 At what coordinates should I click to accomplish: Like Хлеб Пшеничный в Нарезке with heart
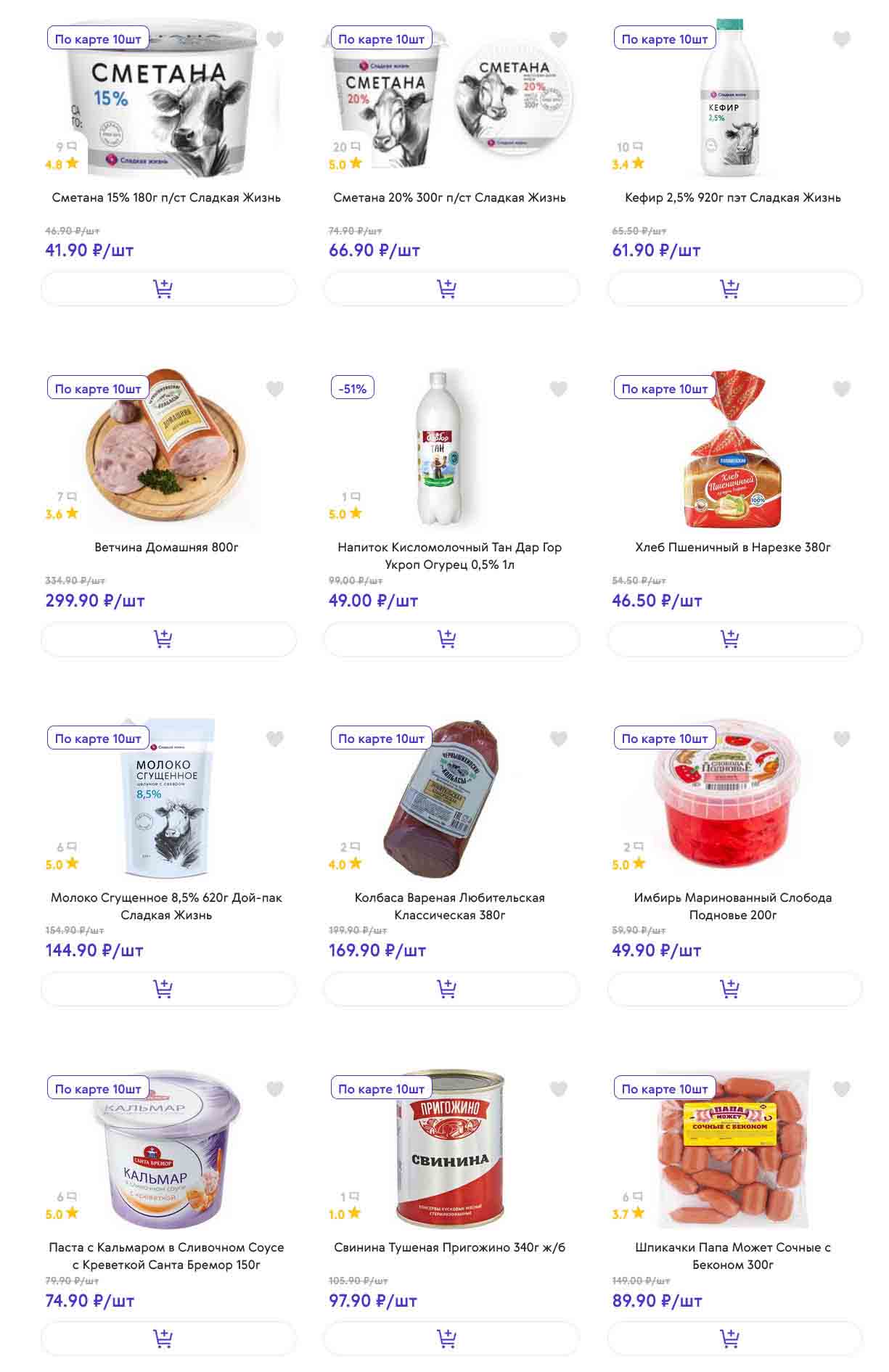pos(841,389)
